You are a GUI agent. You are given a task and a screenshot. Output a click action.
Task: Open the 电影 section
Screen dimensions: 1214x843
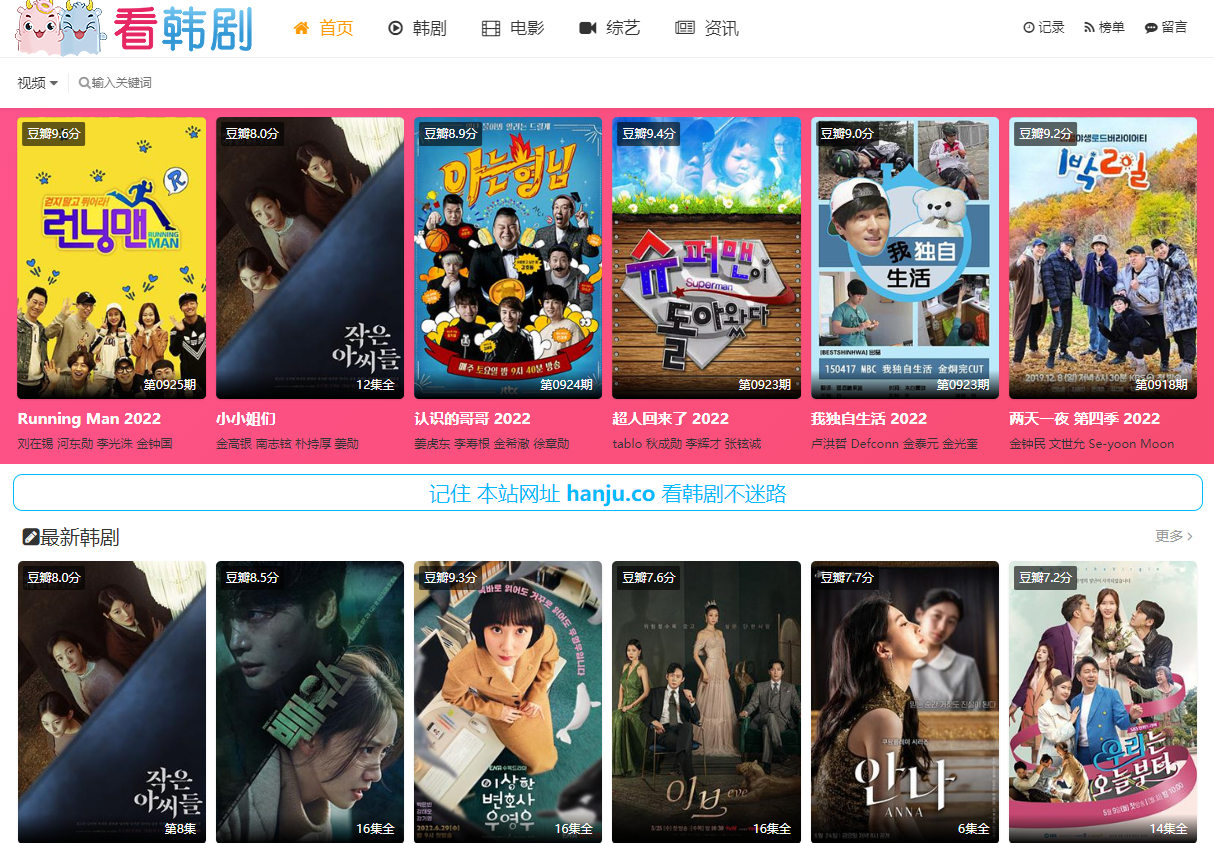[513, 28]
